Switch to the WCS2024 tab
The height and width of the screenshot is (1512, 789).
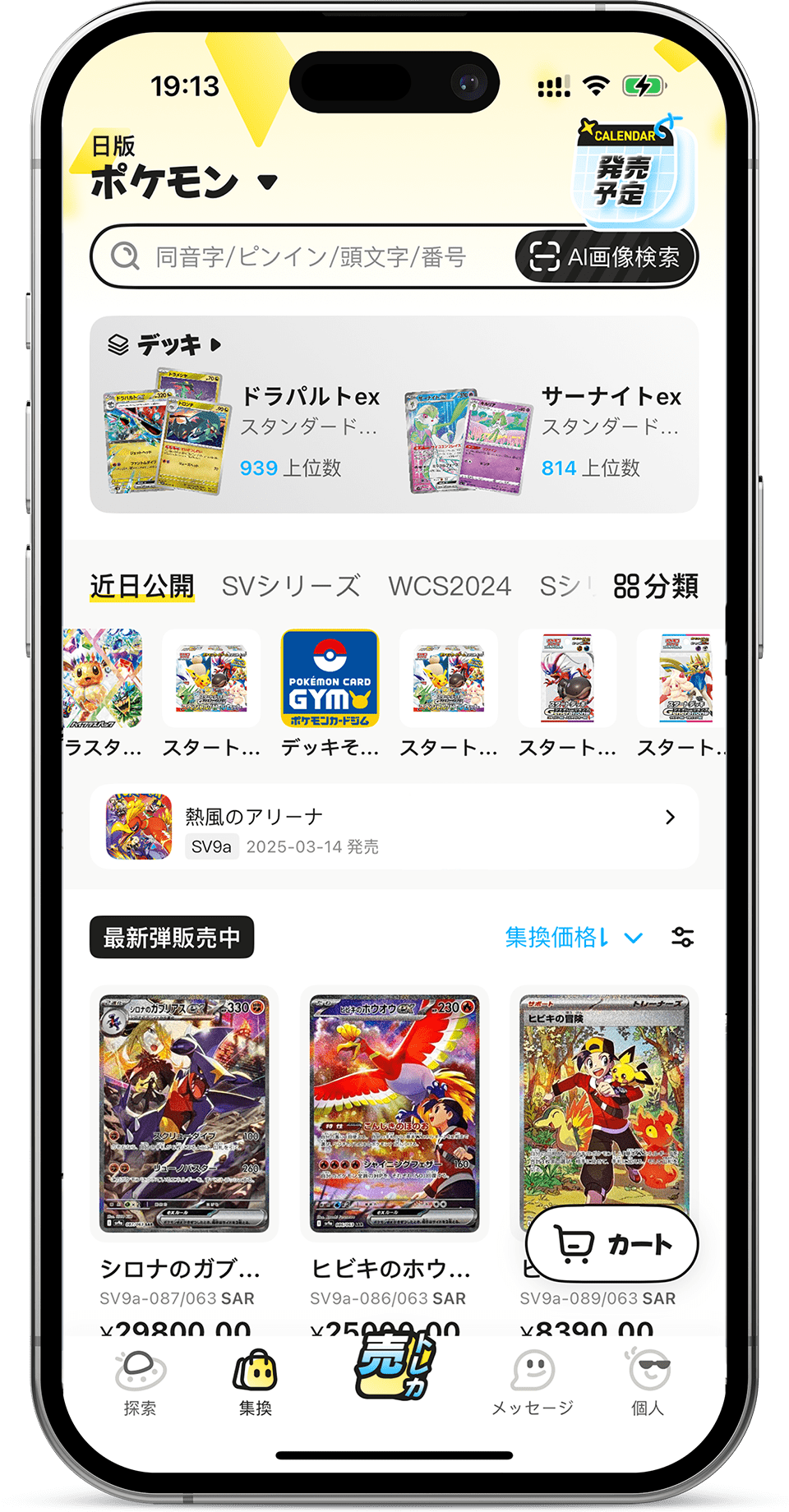450,586
